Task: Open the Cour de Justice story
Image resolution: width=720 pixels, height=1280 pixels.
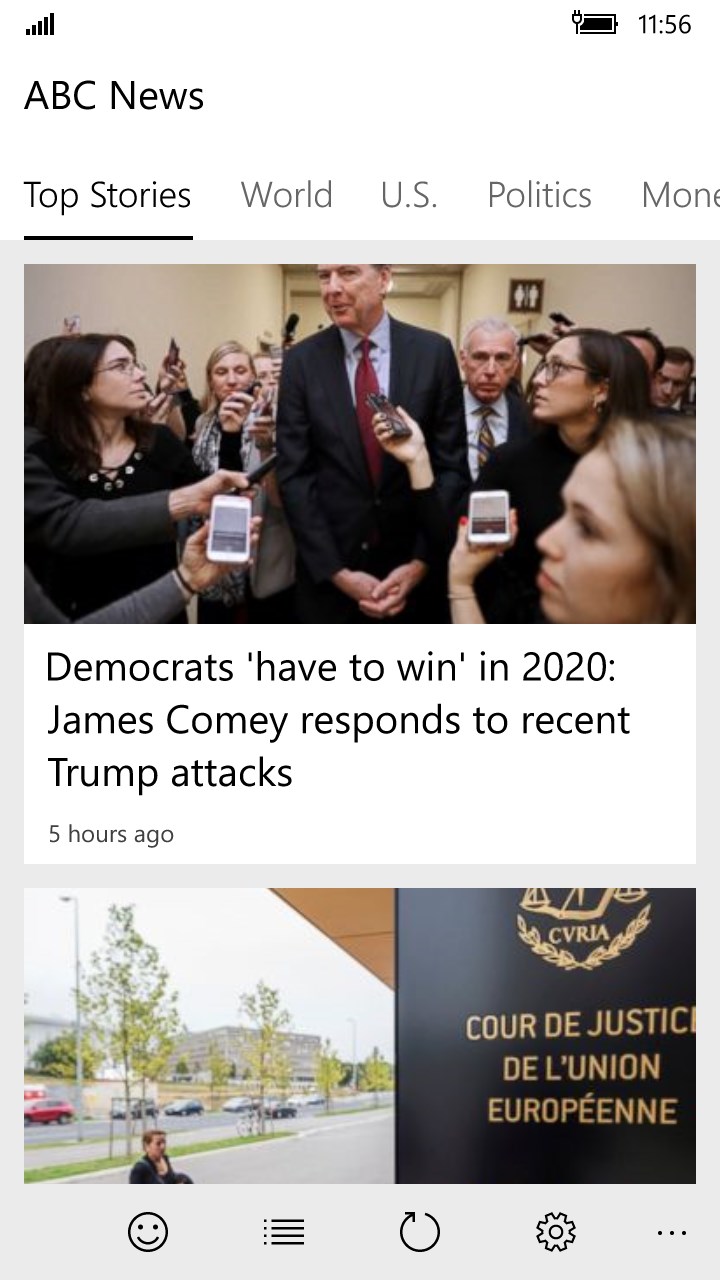Action: pos(360,1035)
